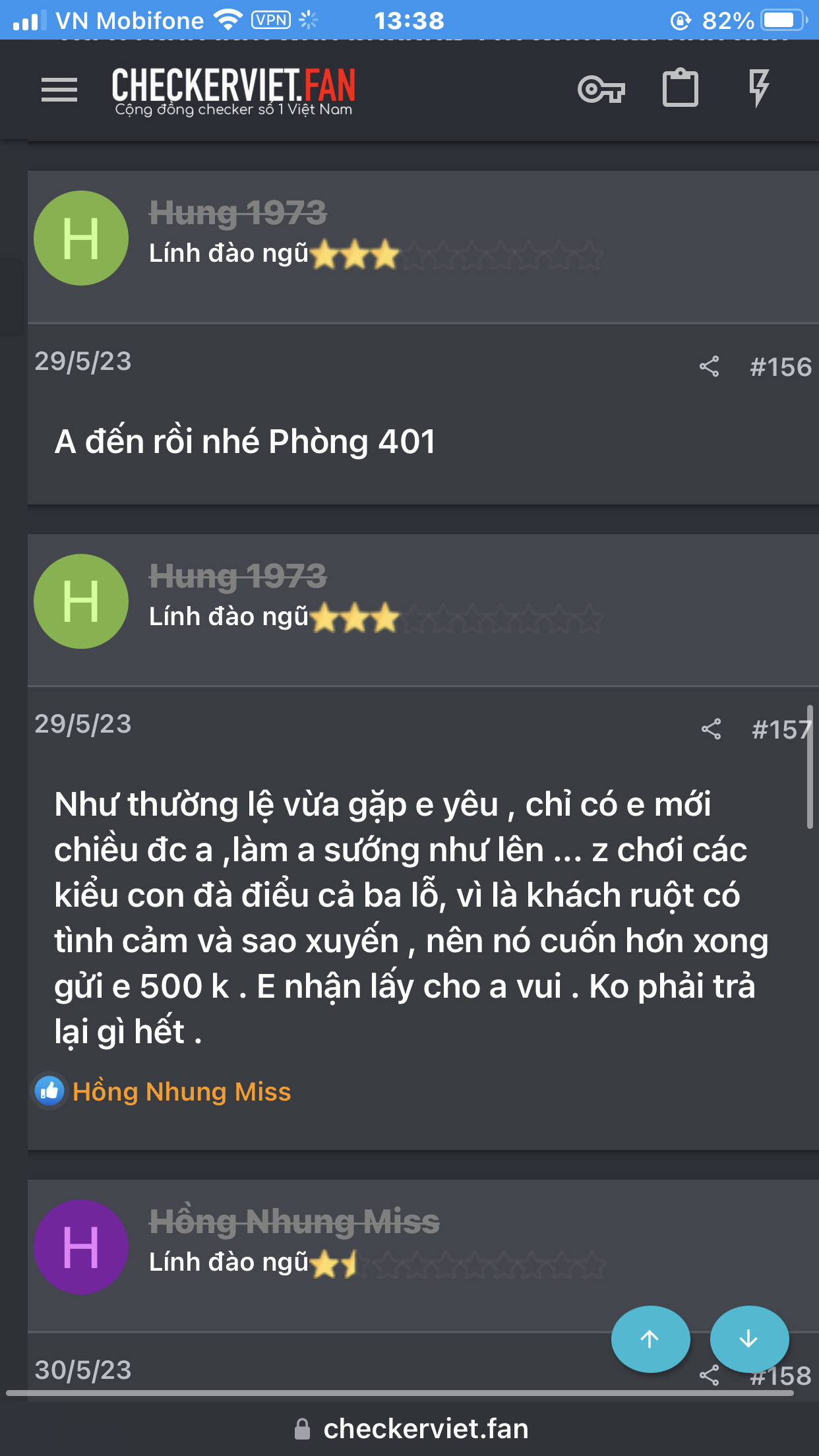Open the permalink for post #157
Screen dimensions: 819x1456
coord(780,730)
